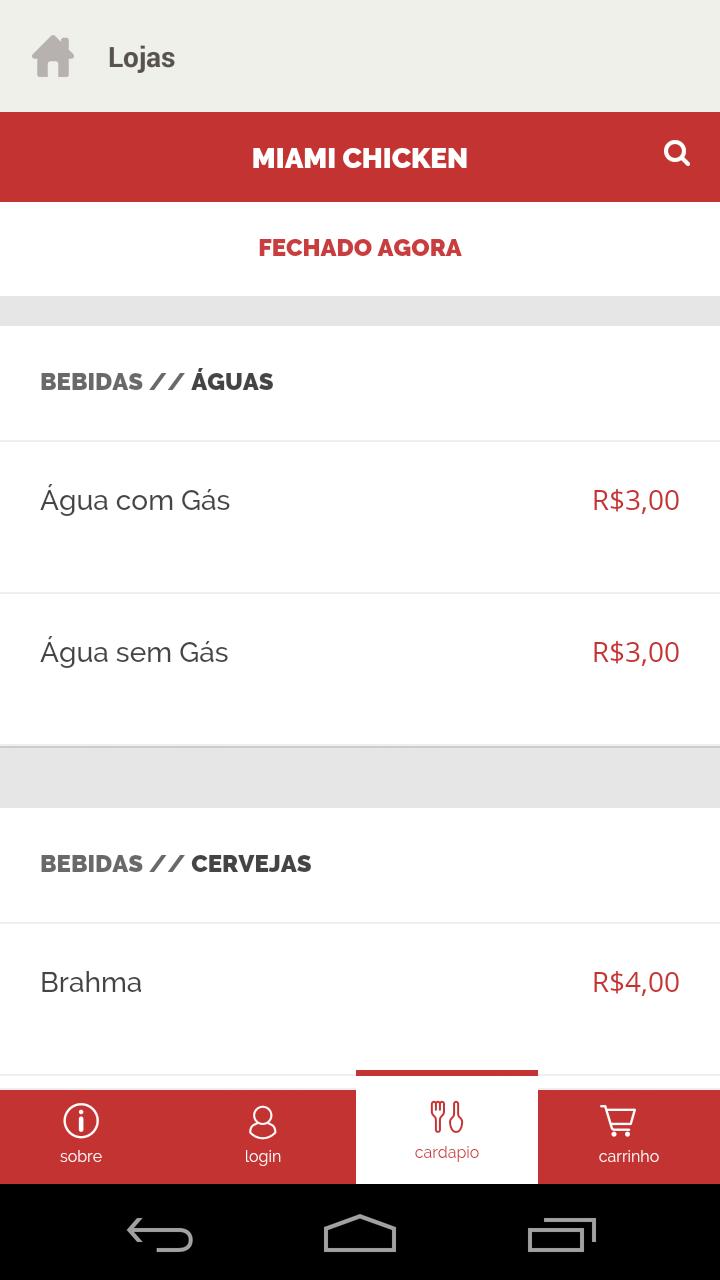
Task: Open the carrinho shopping cart tab
Action: [629, 1137]
